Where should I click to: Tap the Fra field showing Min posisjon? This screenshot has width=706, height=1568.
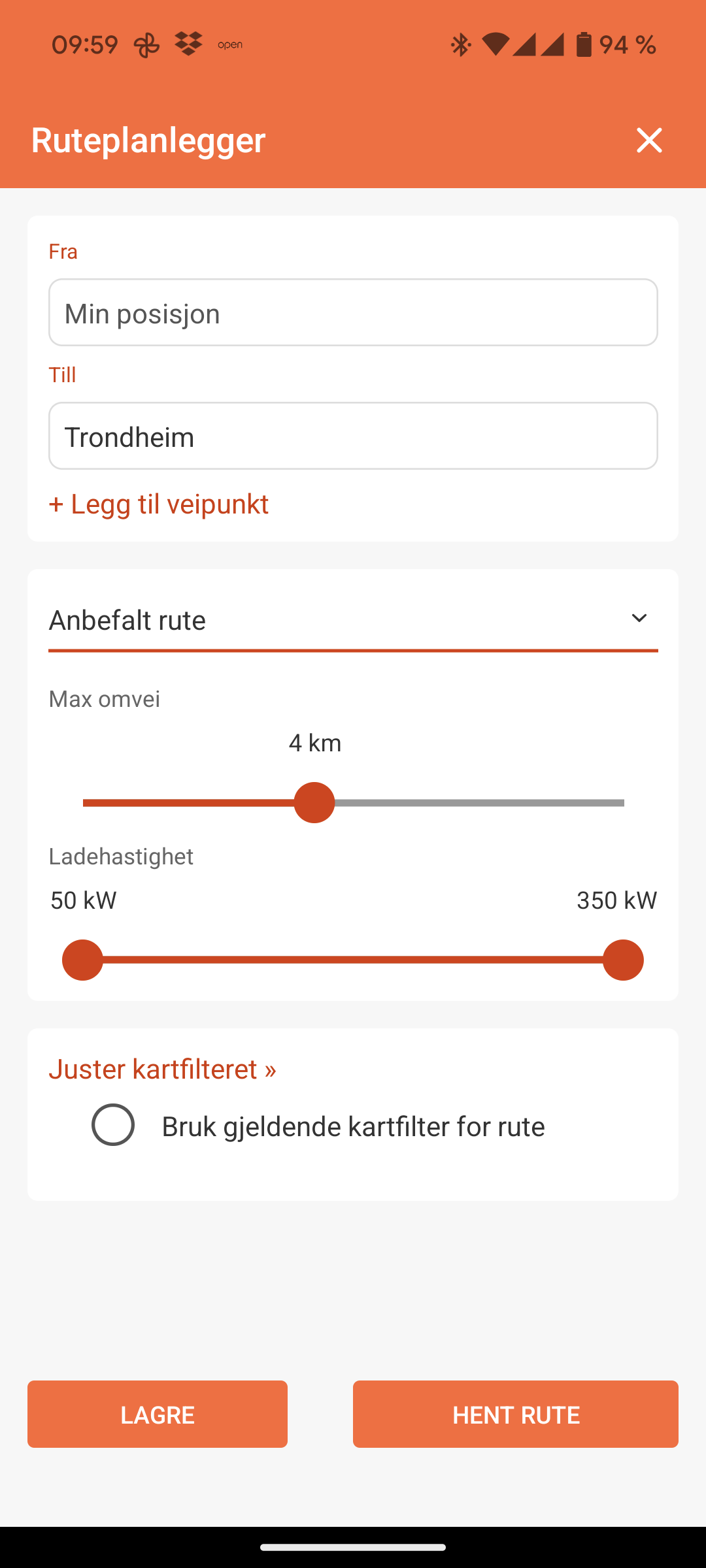point(353,313)
